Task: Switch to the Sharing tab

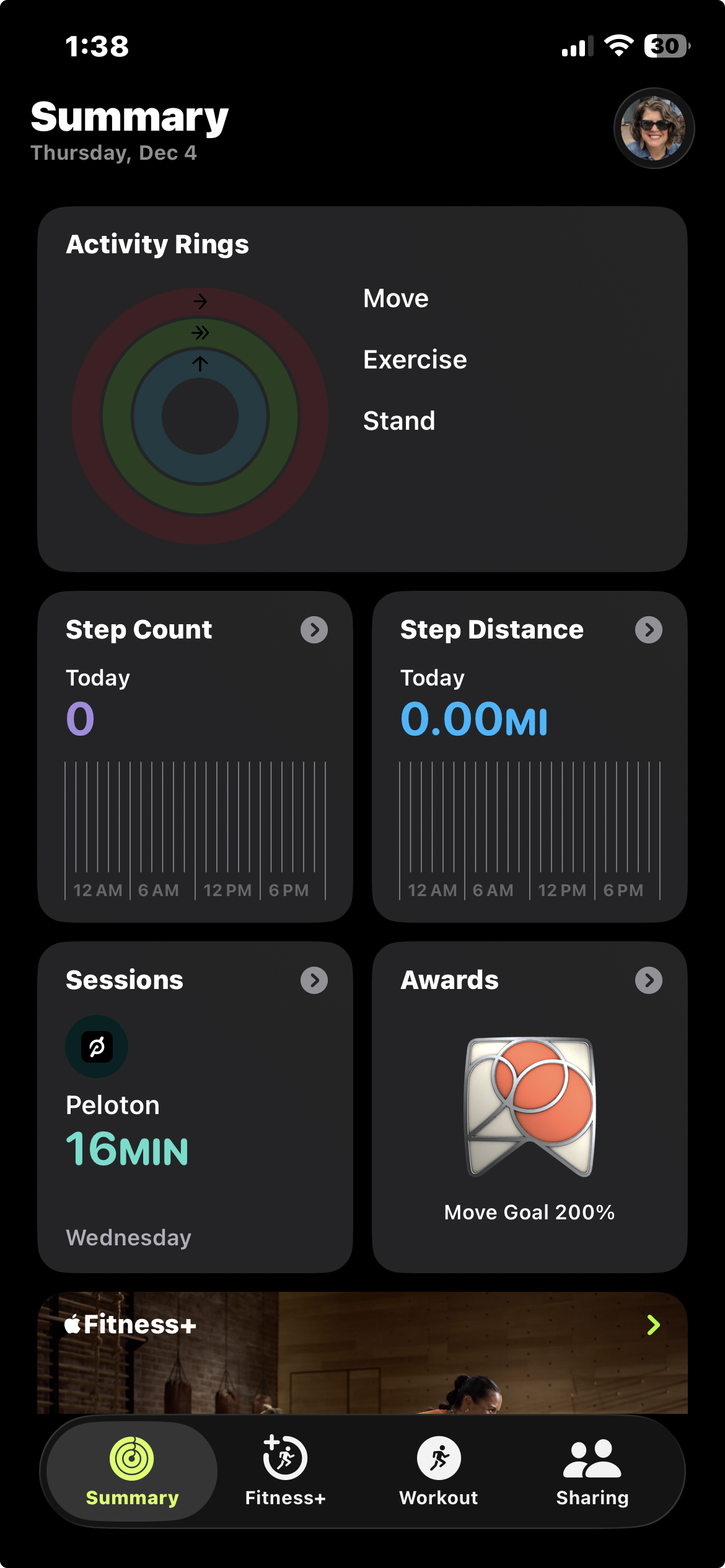Action: point(592,1471)
